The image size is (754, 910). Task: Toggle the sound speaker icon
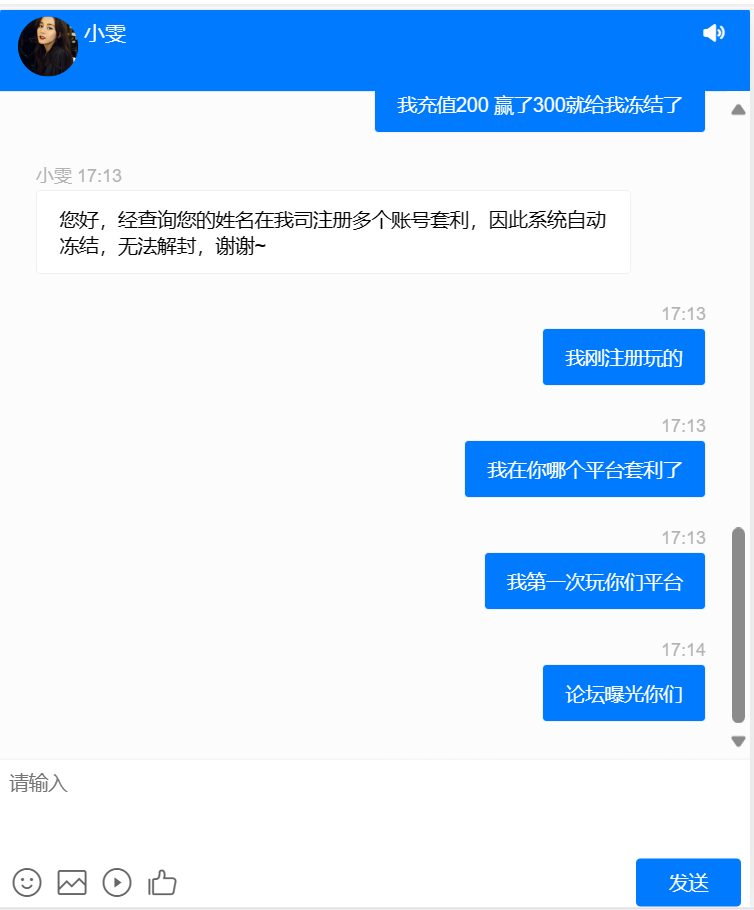(x=713, y=34)
